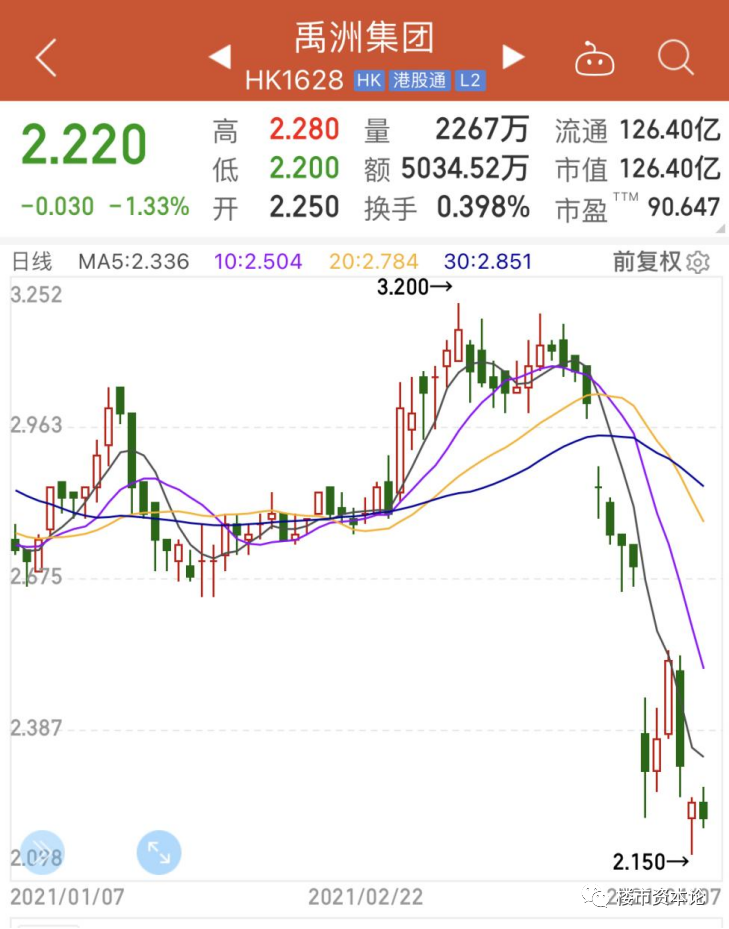Change the 日线 chart period
This screenshot has height=929, width=729.
click(31, 262)
